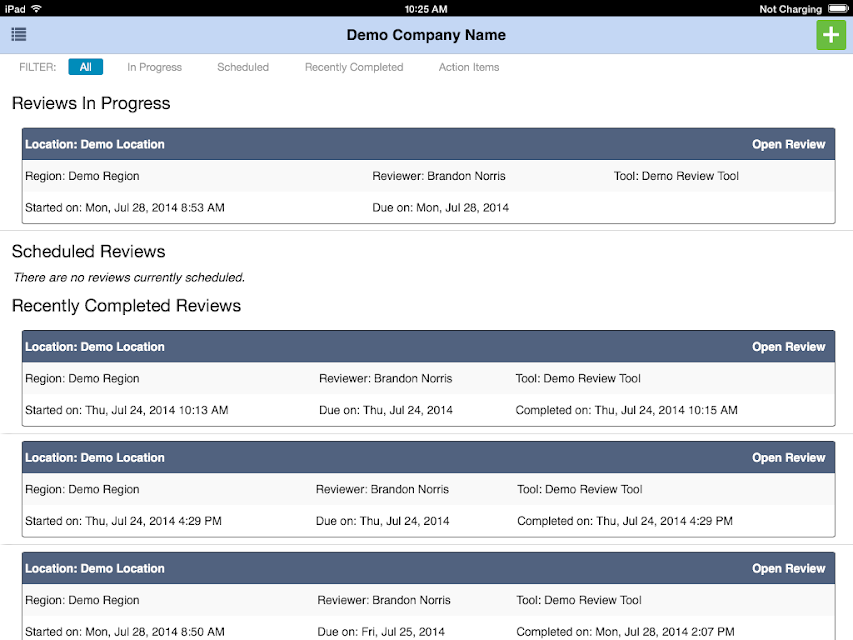Show only Scheduled reviews
853x640 pixels.
243,67
